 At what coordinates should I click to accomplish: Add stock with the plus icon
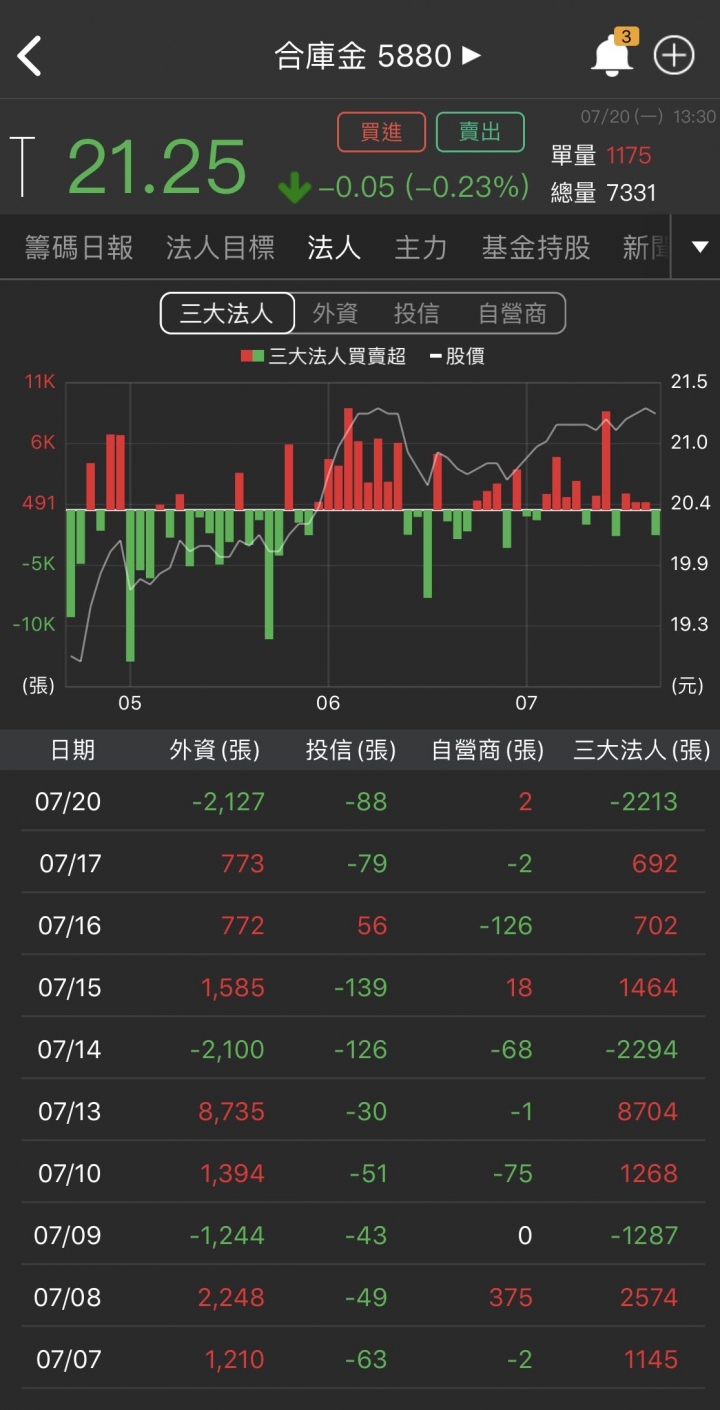pos(674,56)
